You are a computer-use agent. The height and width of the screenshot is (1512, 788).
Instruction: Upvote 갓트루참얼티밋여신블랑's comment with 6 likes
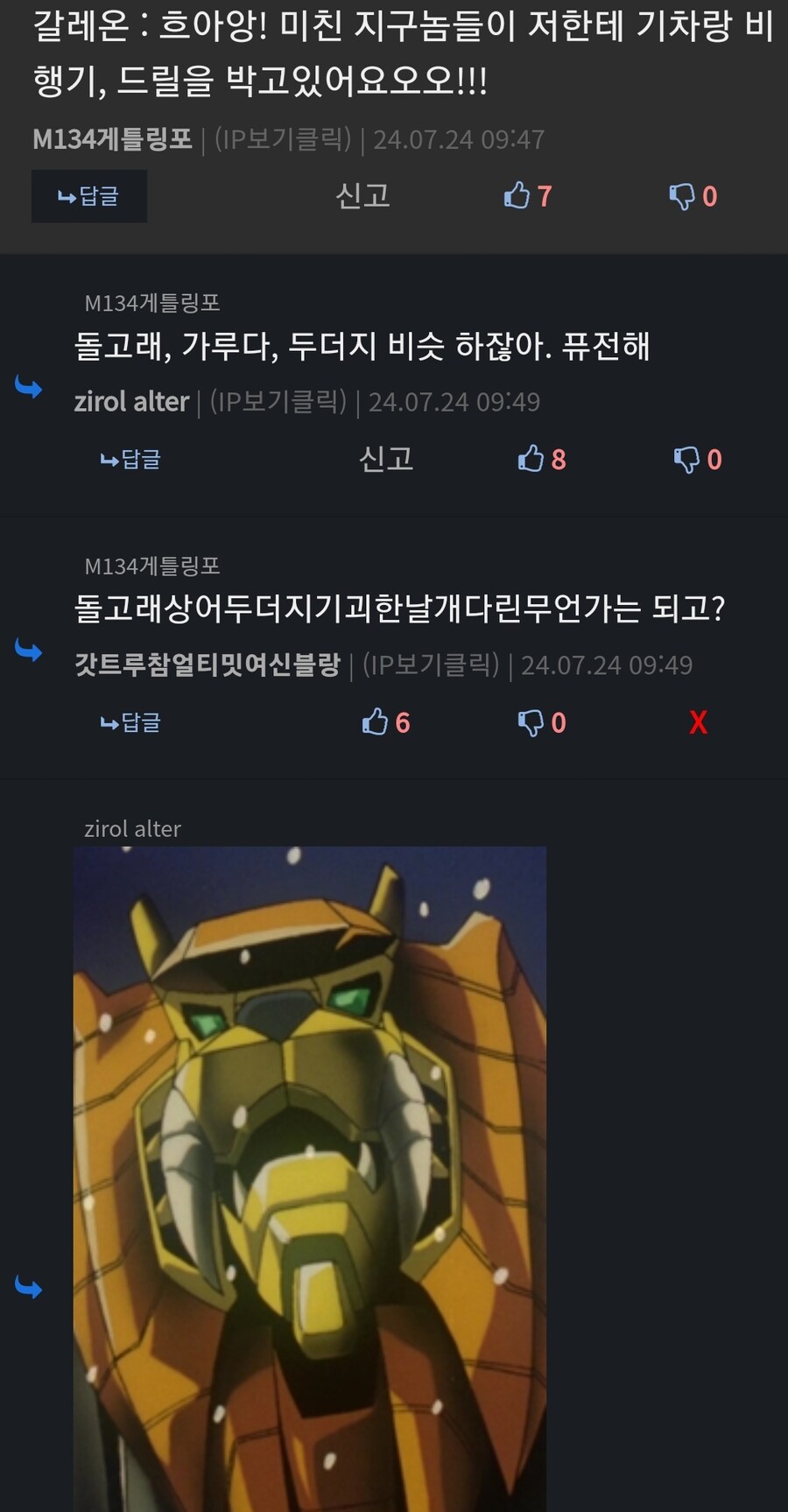[385, 722]
